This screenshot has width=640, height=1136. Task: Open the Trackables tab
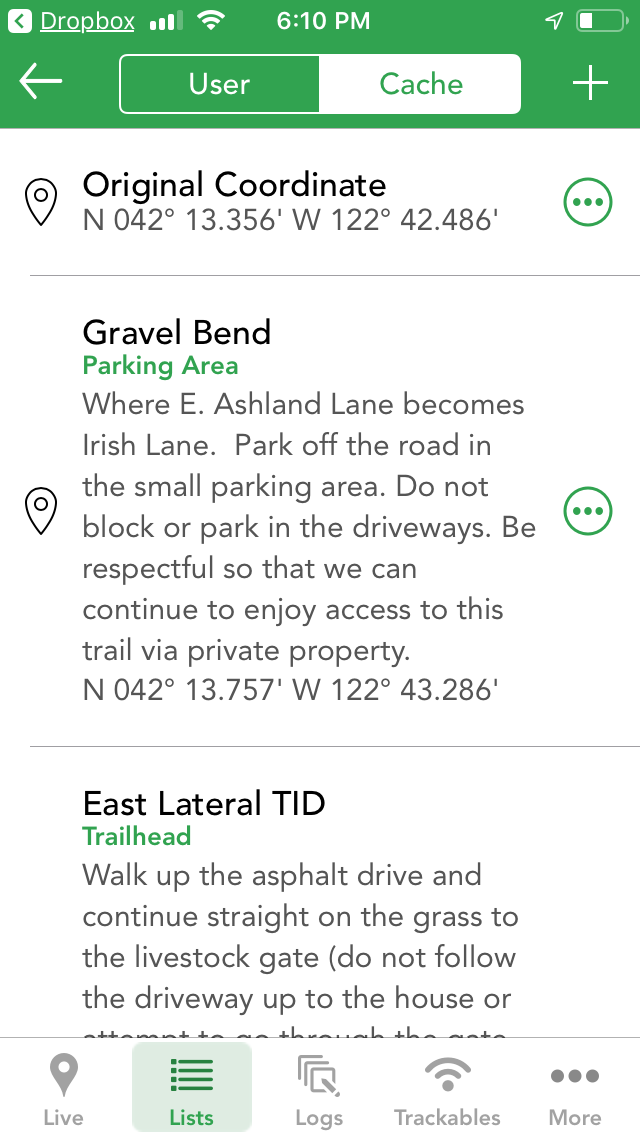point(447,1087)
